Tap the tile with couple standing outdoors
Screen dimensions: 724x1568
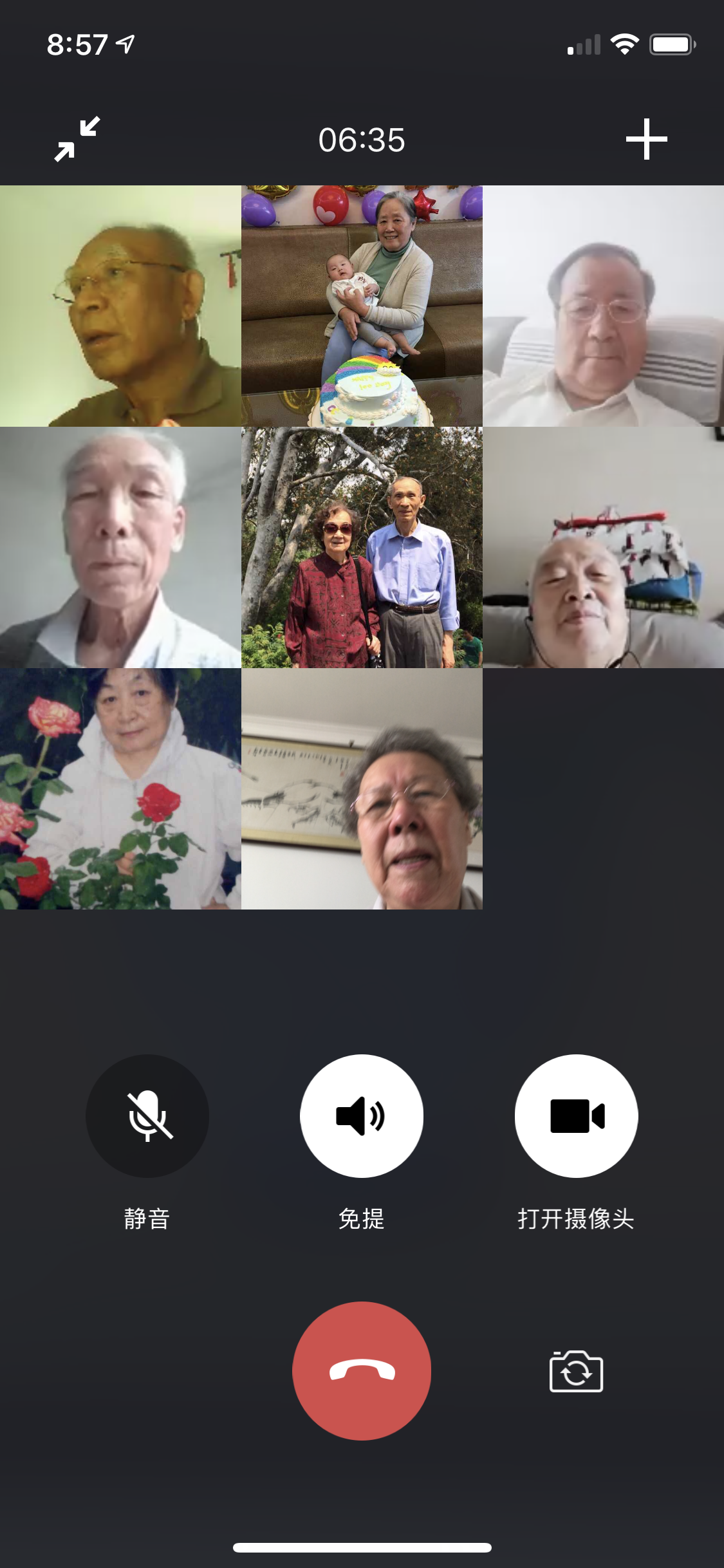[362, 547]
